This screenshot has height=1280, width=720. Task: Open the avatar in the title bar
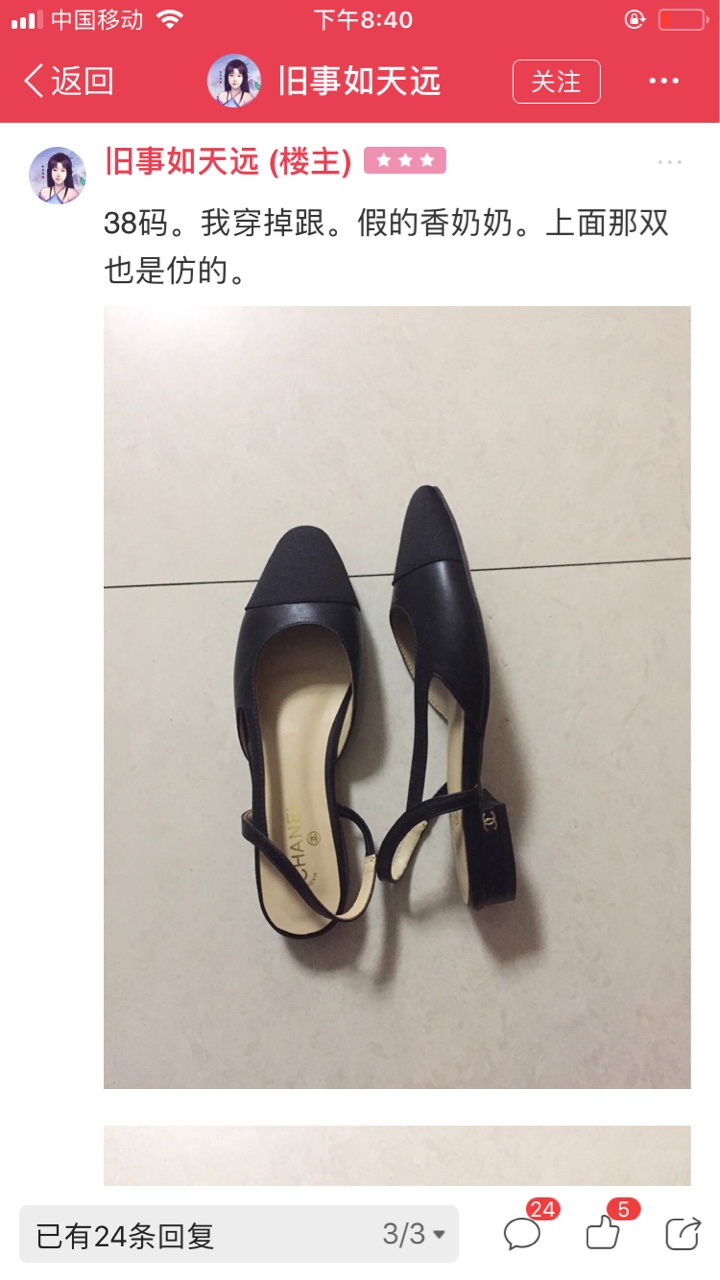234,81
